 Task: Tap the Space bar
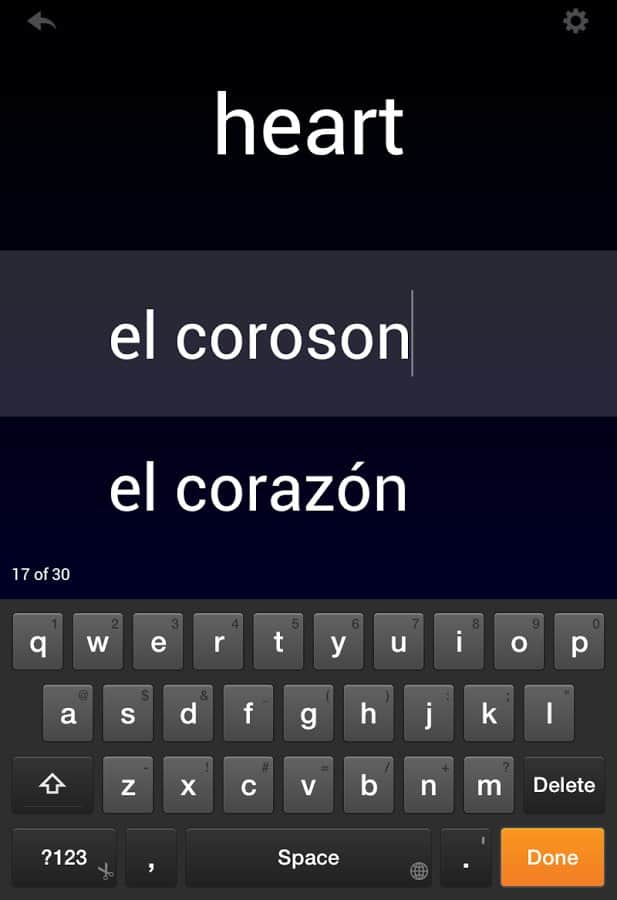tap(308, 857)
